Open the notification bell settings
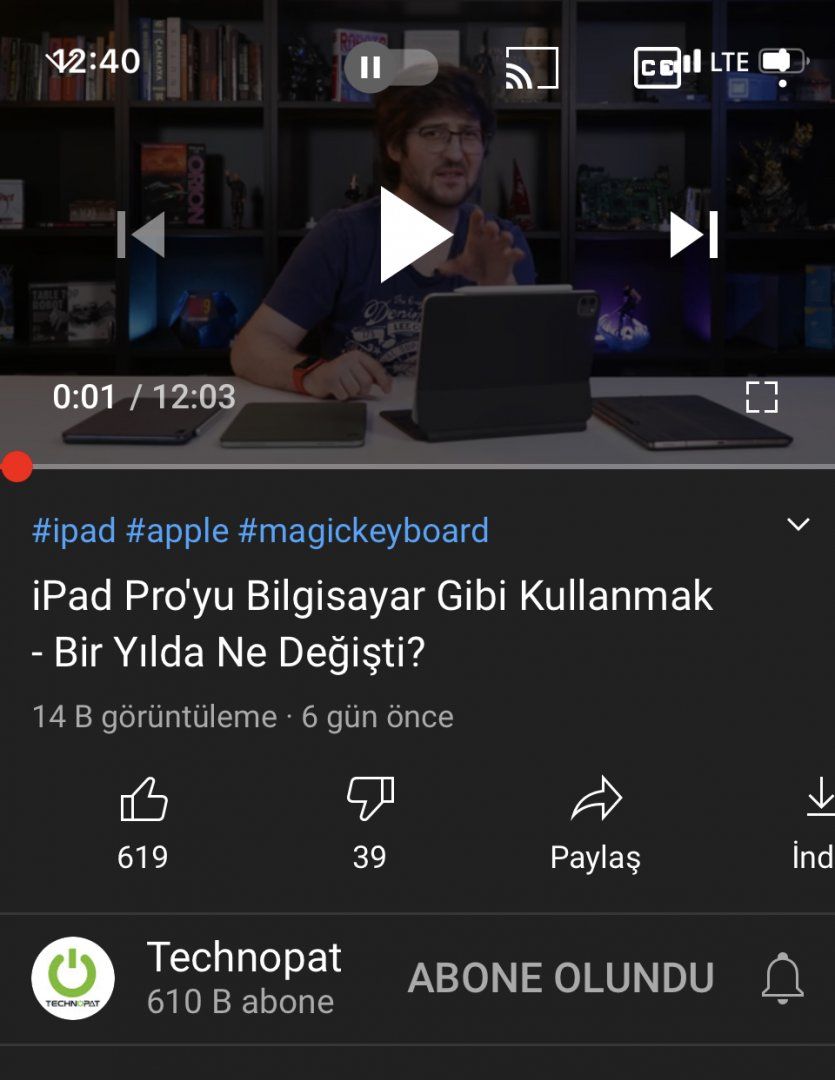Viewport: 835px width, 1080px height. pyautogui.click(x=782, y=978)
